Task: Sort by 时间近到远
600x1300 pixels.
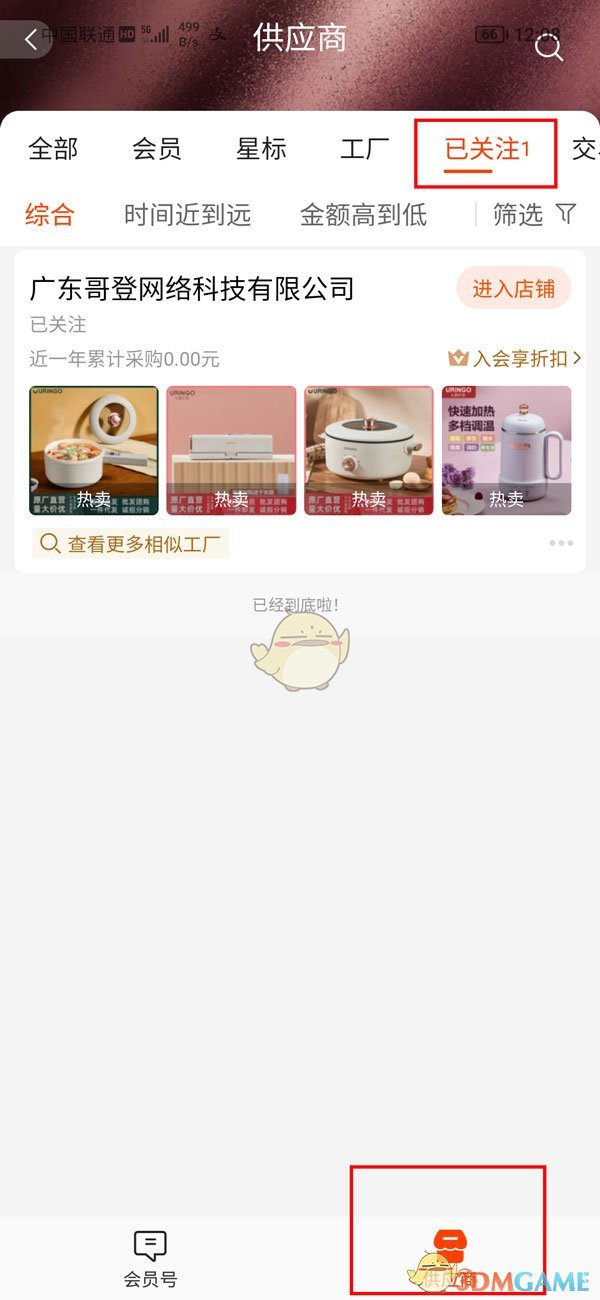Action: tap(187, 214)
